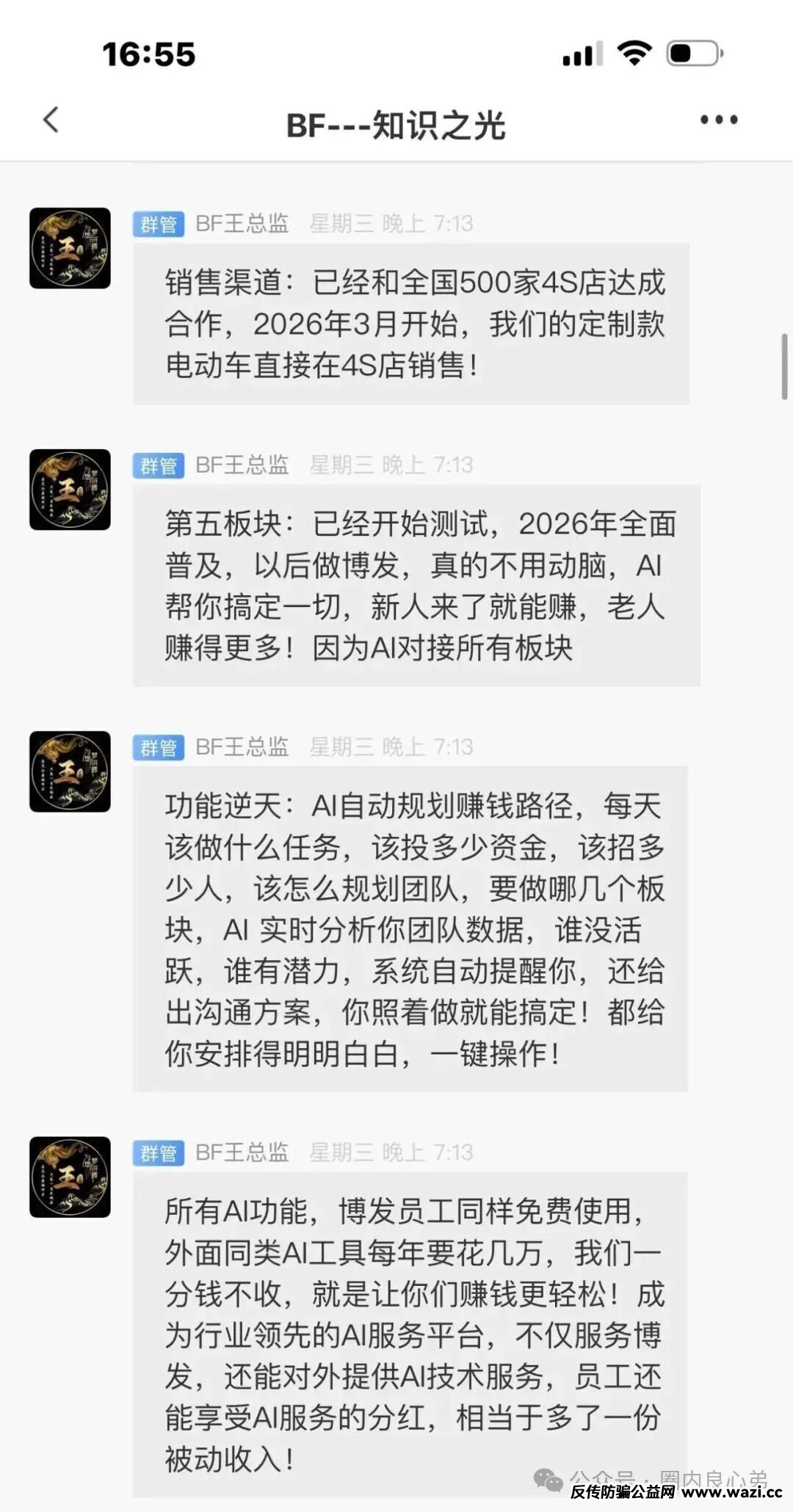793x1512 pixels.
Task: Tap BF王总监's avatar next to the 第五板块 message
Action: click(x=70, y=490)
